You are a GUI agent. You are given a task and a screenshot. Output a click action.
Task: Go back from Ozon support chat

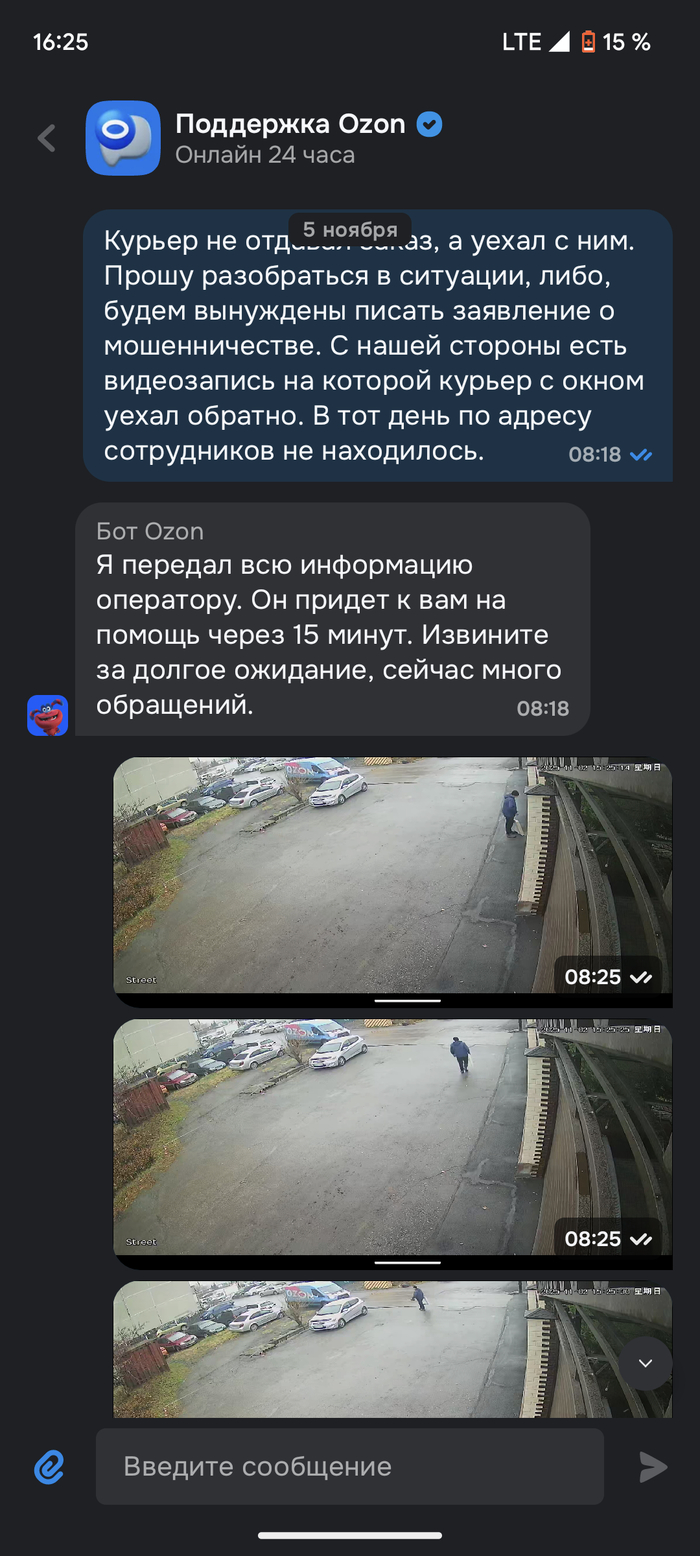click(46, 138)
